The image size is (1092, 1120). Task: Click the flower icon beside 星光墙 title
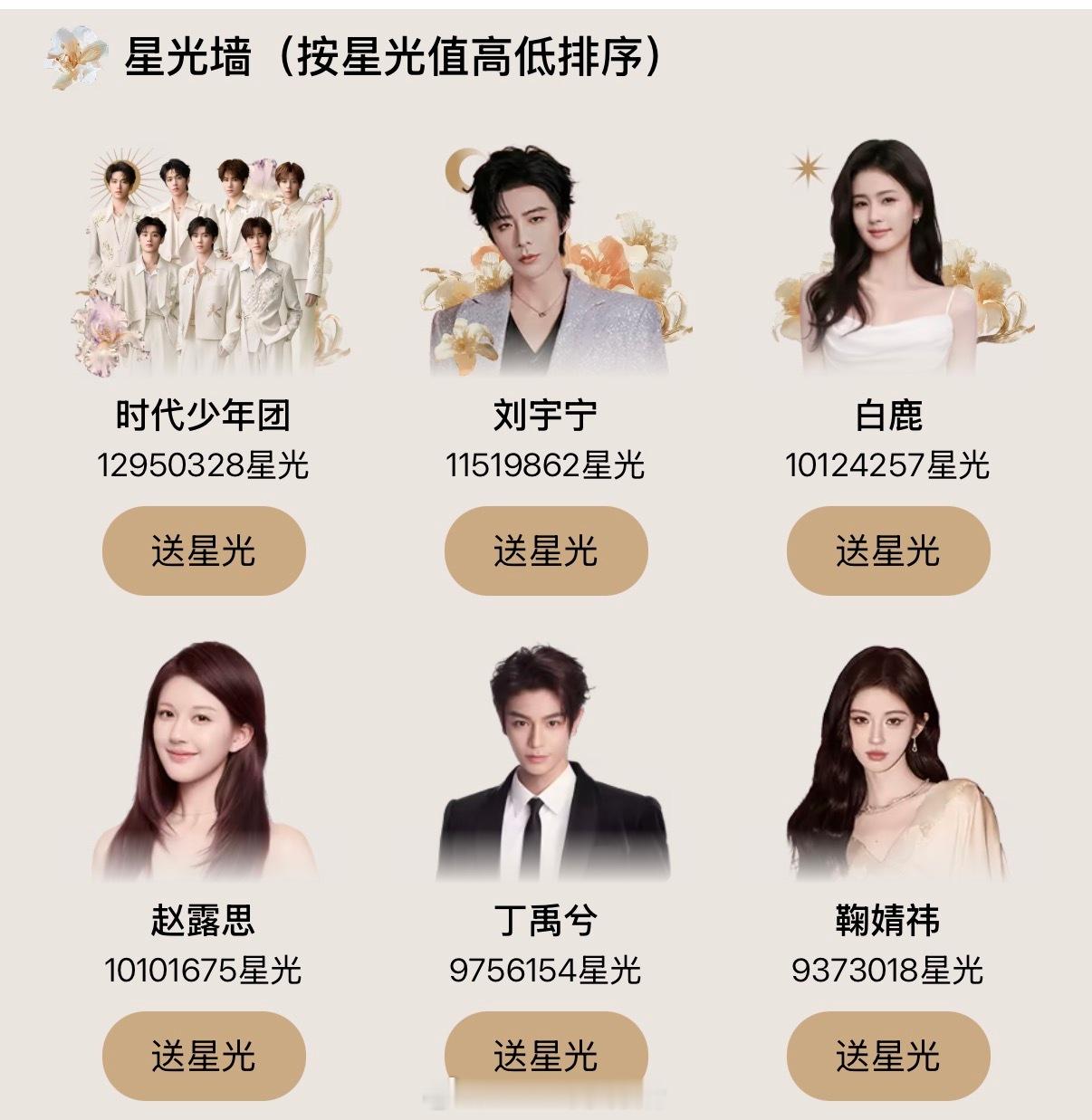[x=72, y=56]
